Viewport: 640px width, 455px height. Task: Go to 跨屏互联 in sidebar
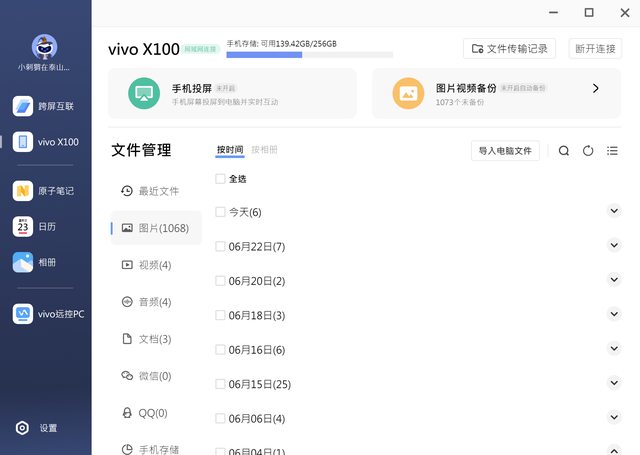(46, 106)
